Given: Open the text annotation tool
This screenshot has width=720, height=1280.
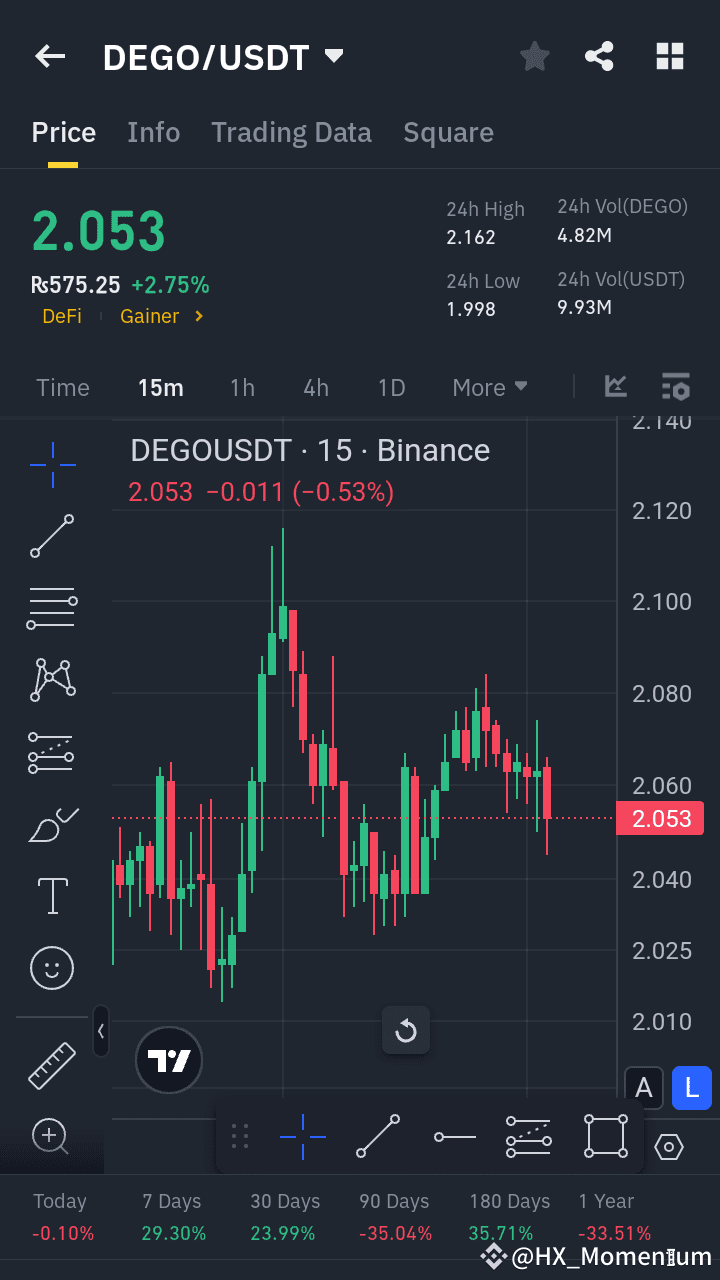Looking at the screenshot, I should click(51, 895).
